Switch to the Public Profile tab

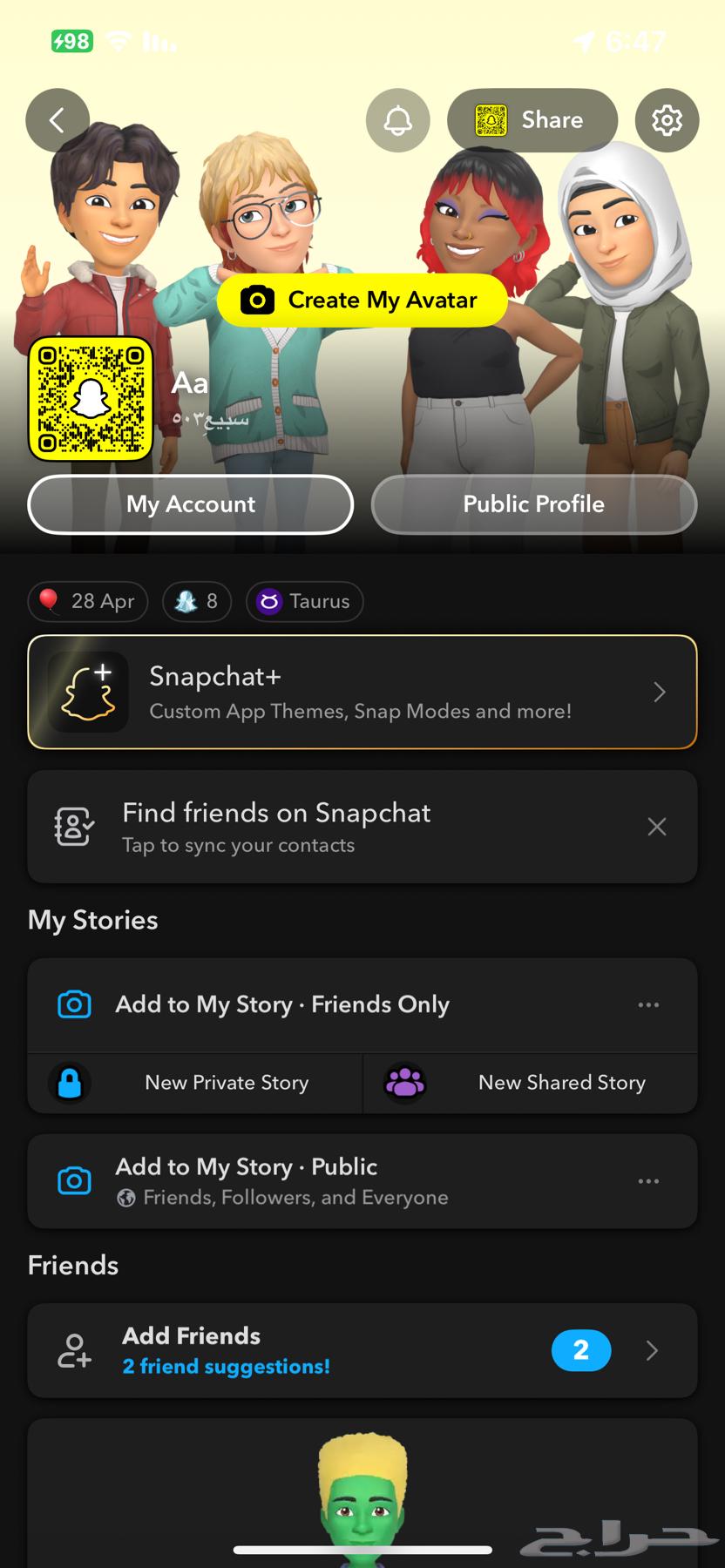(x=533, y=504)
